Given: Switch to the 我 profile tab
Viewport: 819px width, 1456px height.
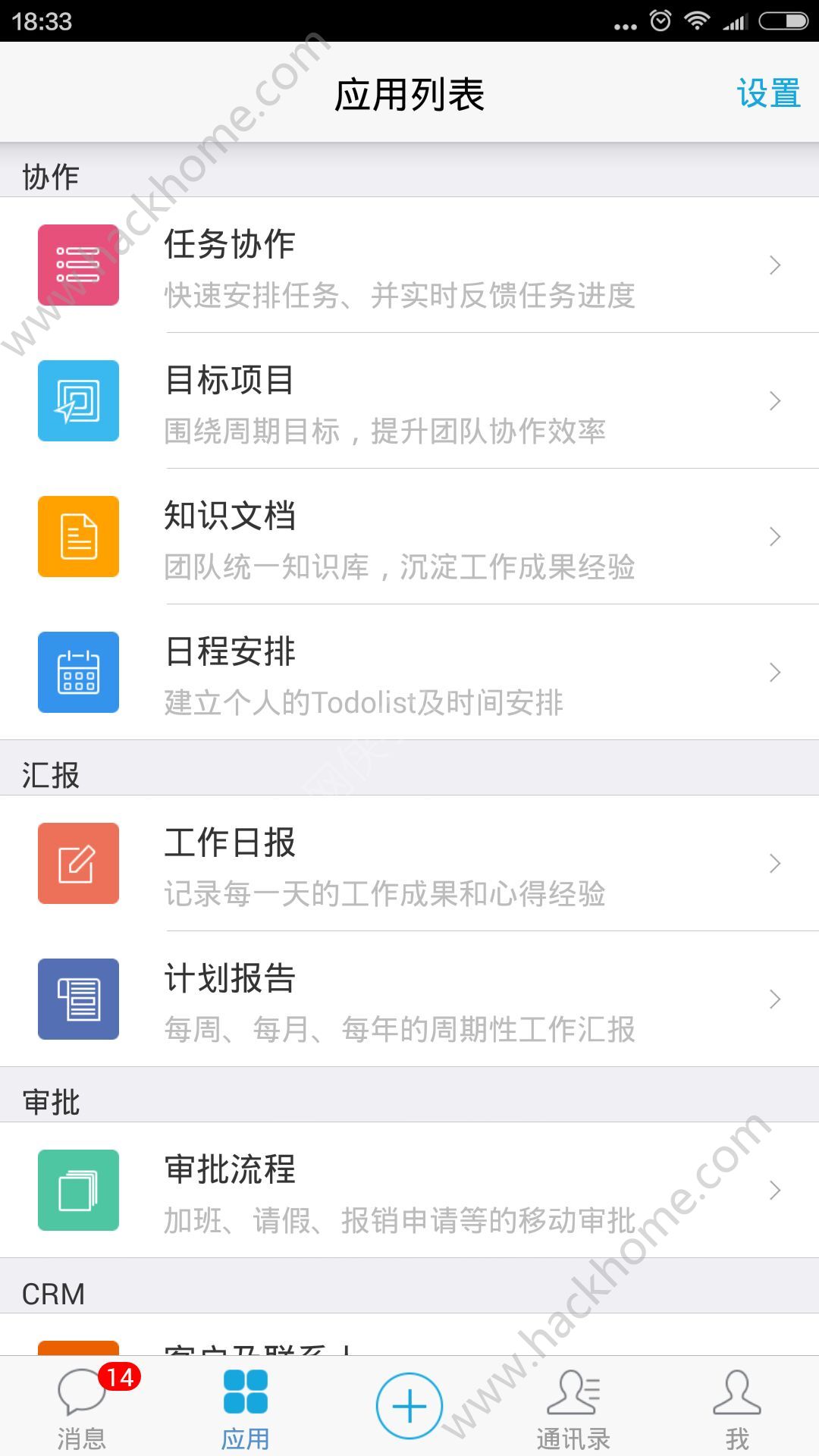Looking at the screenshot, I should pyautogui.click(x=737, y=1407).
